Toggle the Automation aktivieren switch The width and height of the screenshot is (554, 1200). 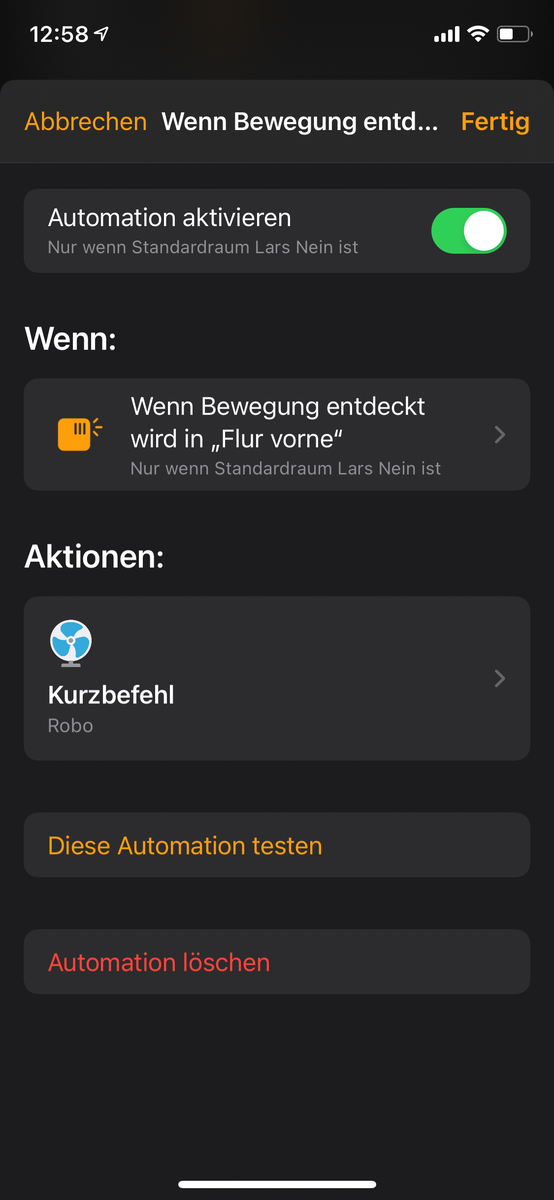pyautogui.click(x=468, y=231)
